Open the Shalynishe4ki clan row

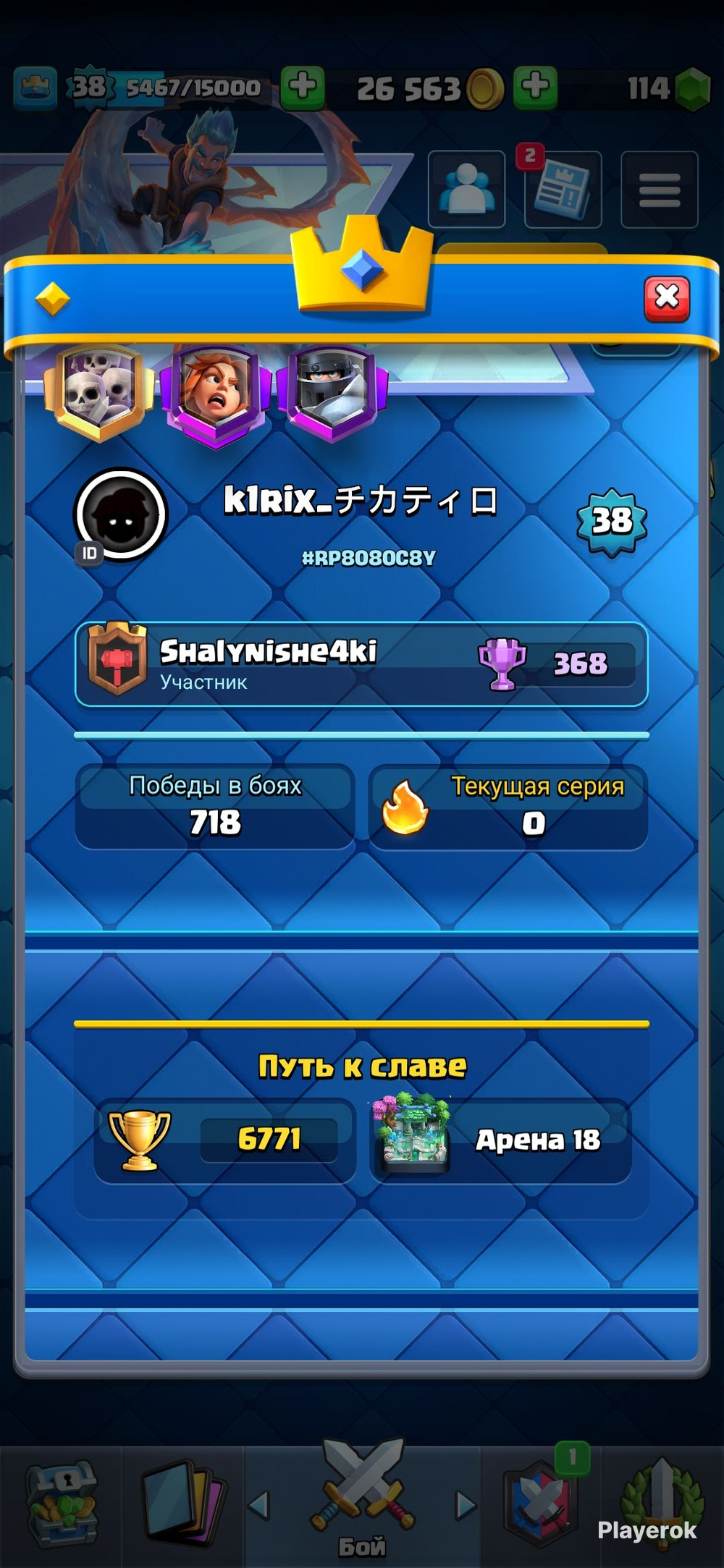(x=361, y=664)
